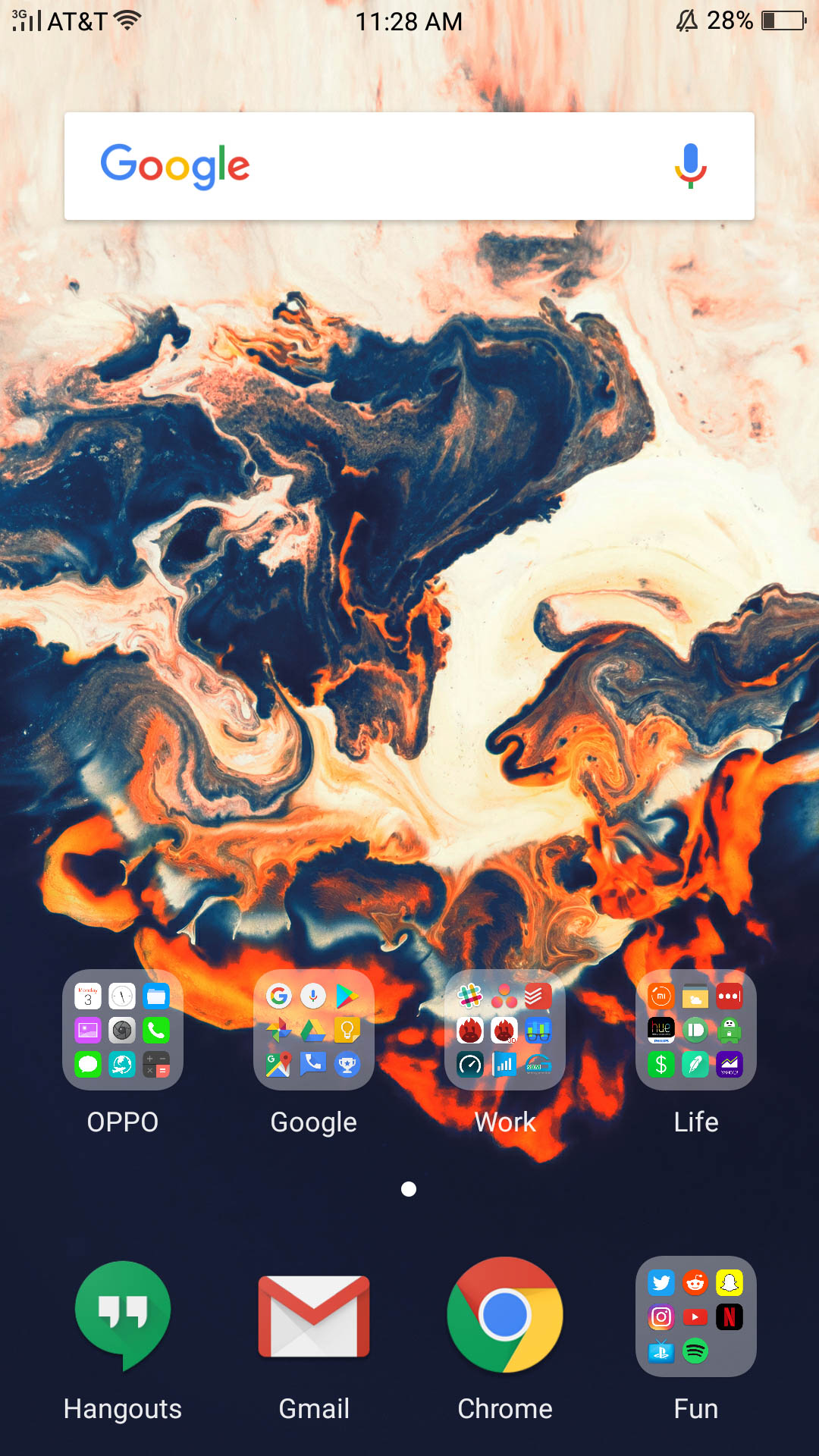The image size is (819, 1456).
Task: Open the Google apps folder
Action: [313, 1030]
